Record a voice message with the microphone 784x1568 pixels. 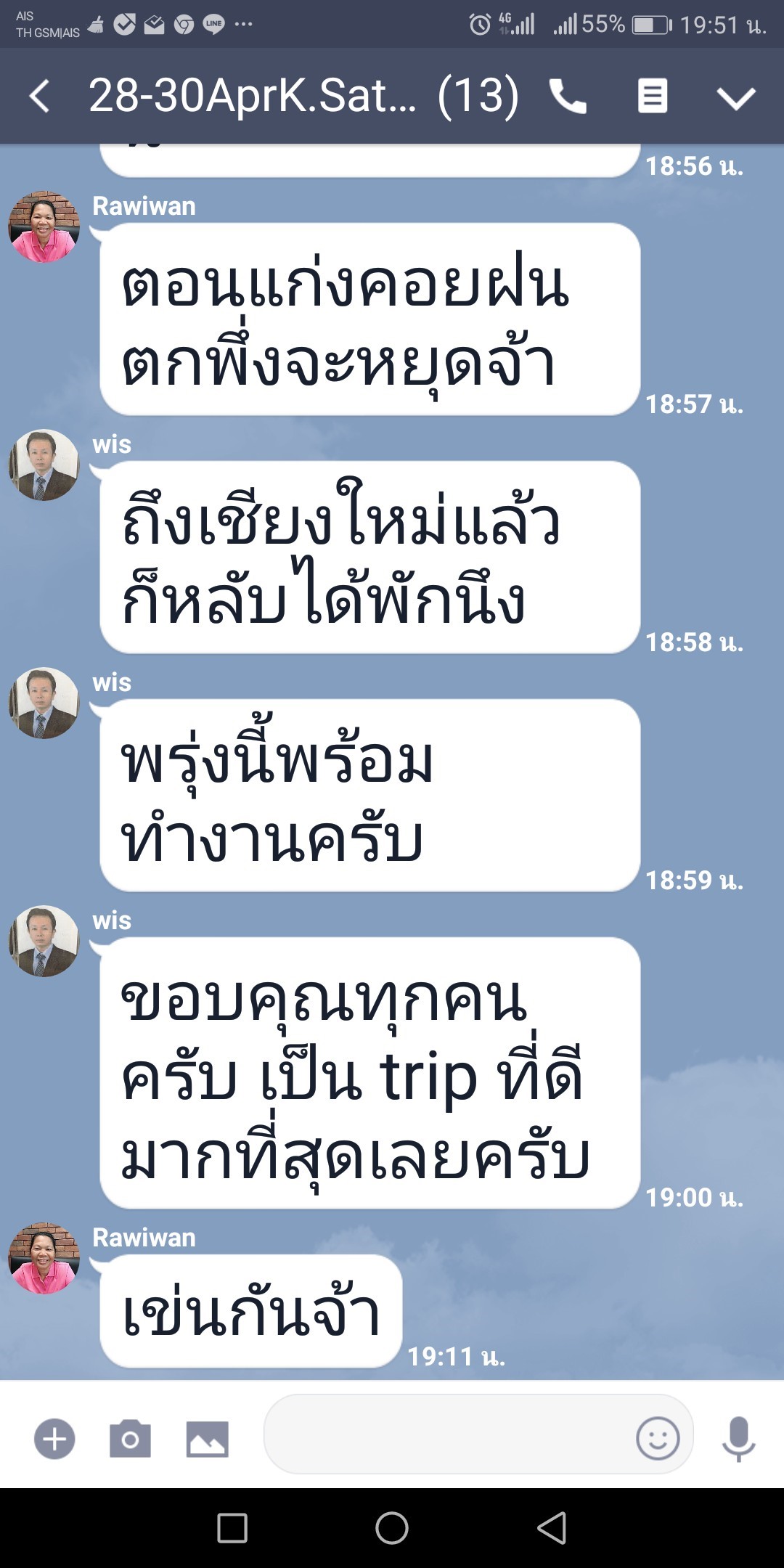738,1438
